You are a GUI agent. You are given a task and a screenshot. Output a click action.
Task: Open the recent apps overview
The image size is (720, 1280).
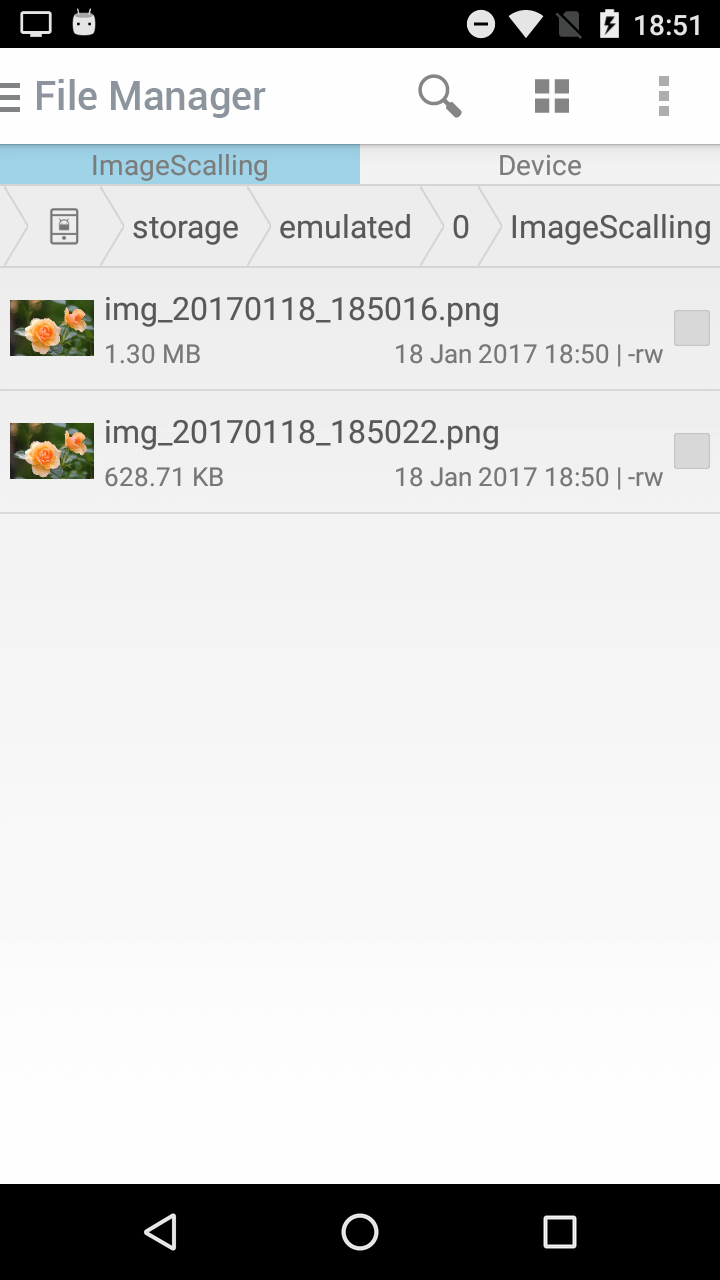click(x=559, y=1232)
